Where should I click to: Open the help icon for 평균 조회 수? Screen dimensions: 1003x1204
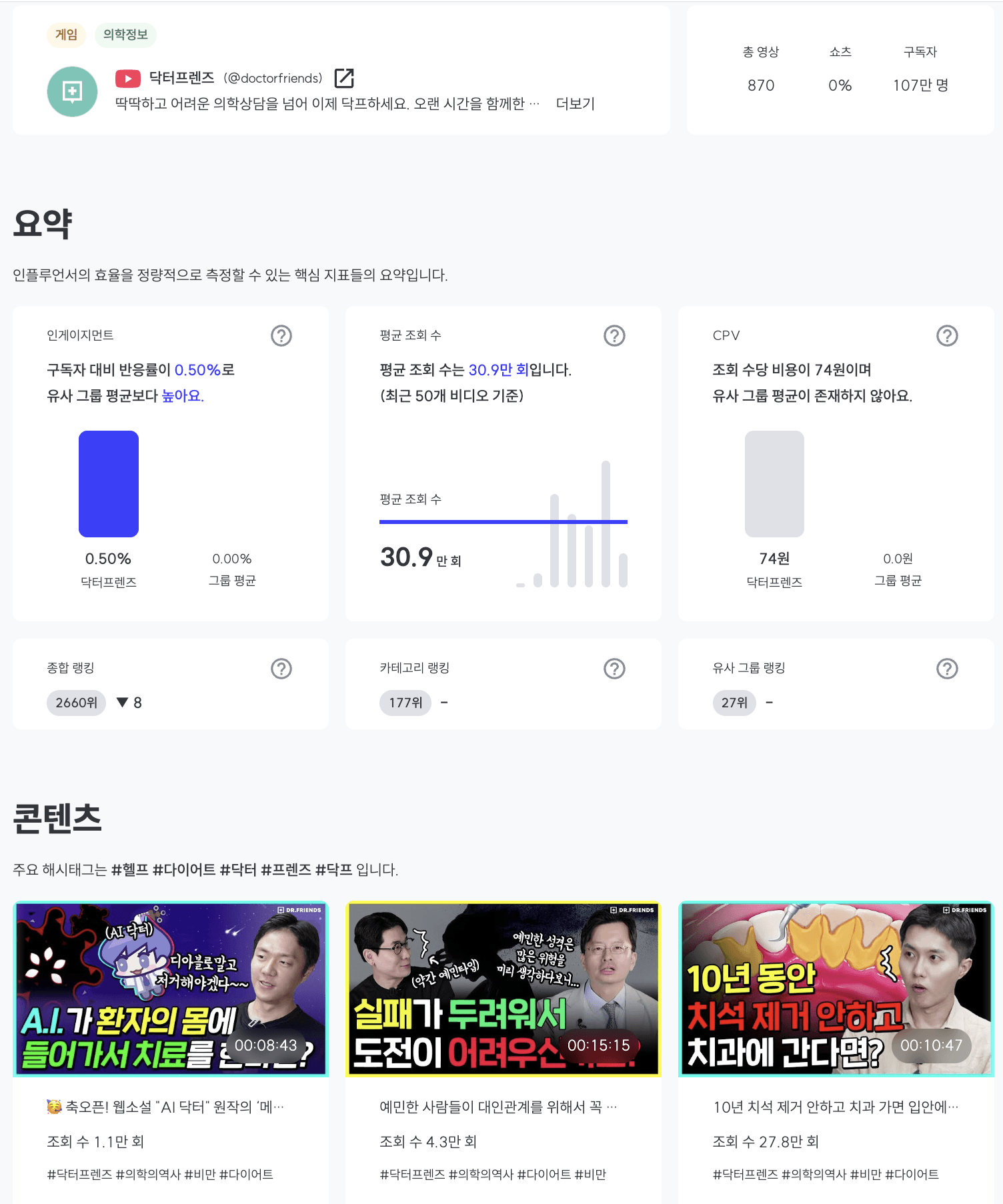pyautogui.click(x=614, y=335)
